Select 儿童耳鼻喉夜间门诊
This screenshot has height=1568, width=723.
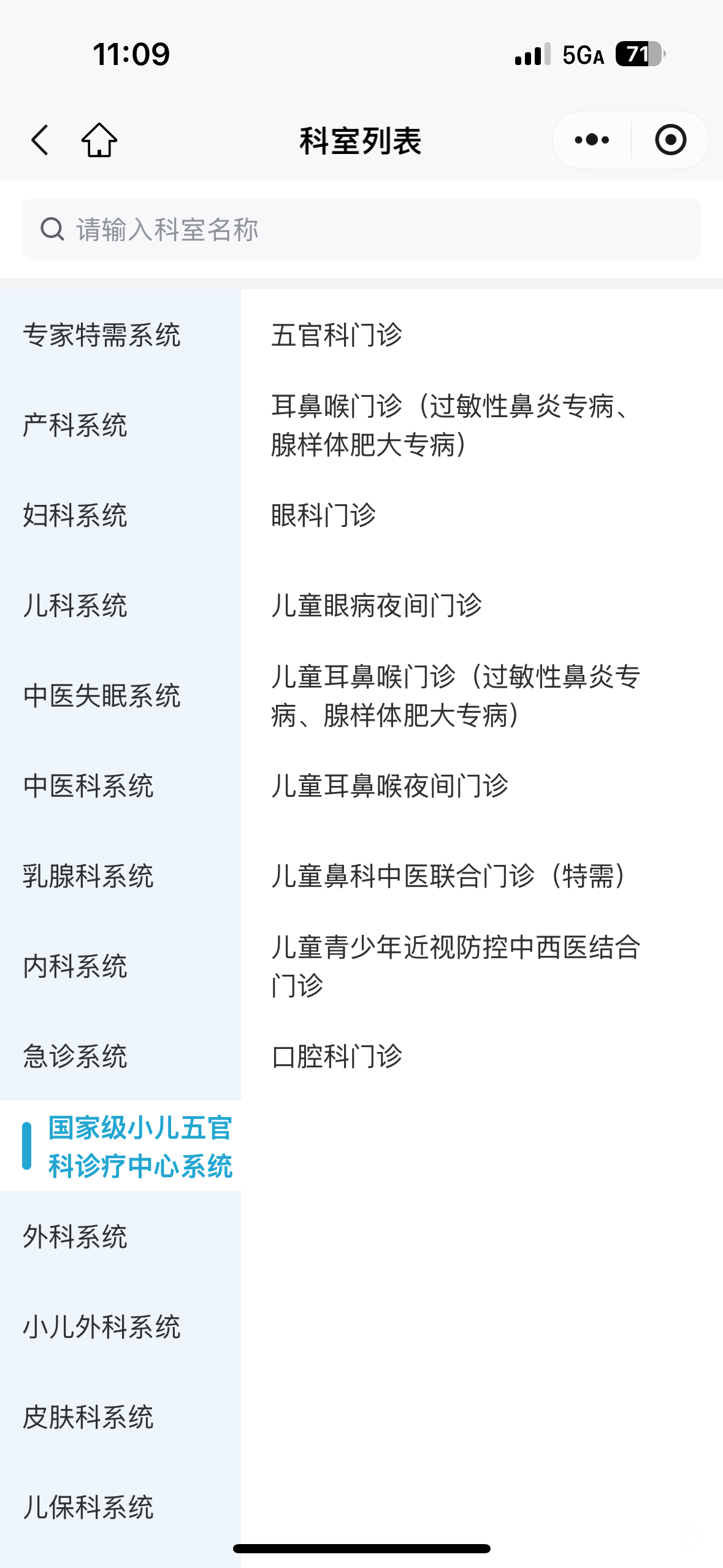(x=390, y=786)
